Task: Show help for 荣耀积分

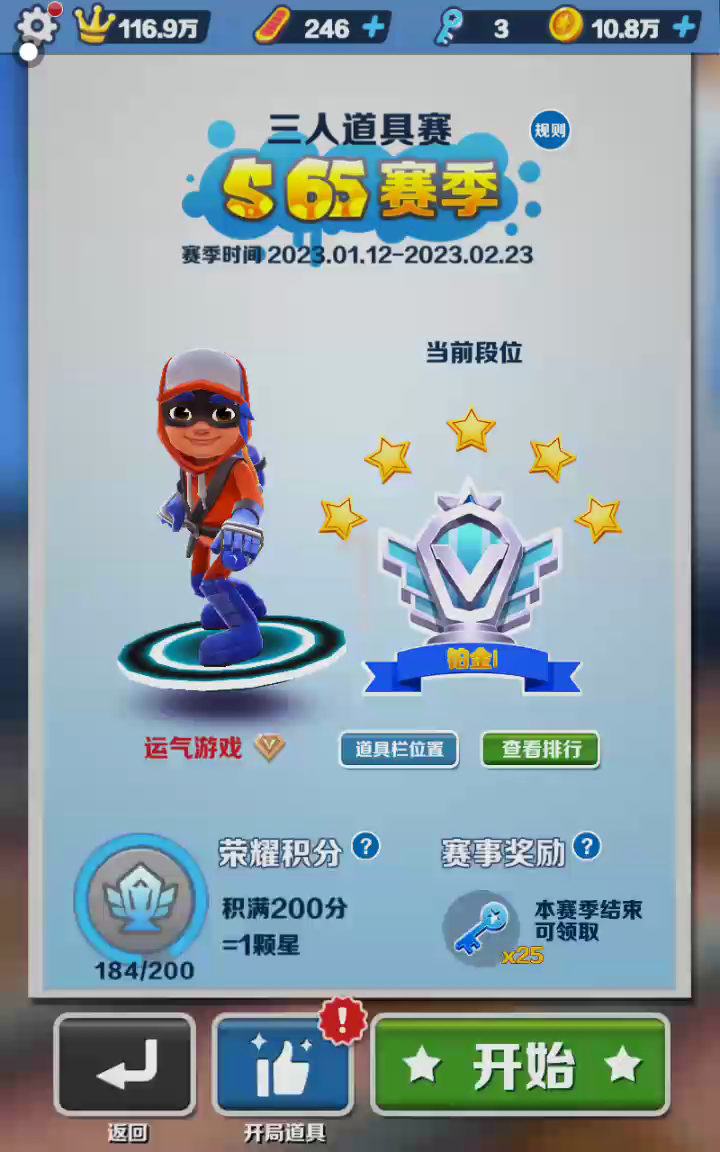Action: [366, 847]
